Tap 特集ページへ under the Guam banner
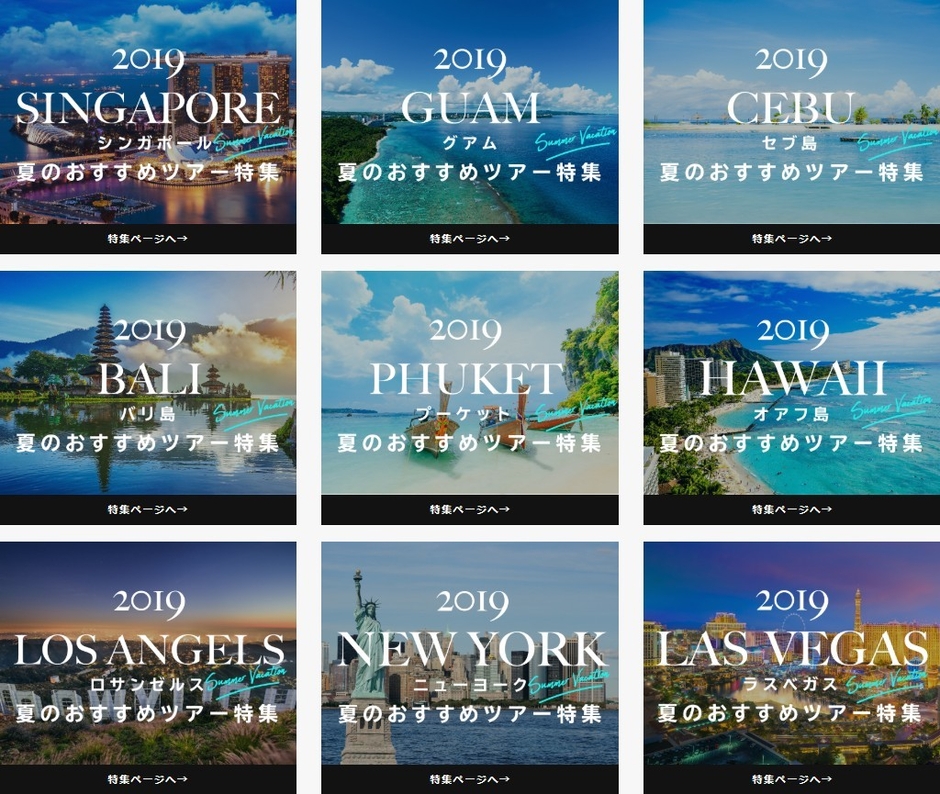The height and width of the screenshot is (794, 940). (x=469, y=239)
